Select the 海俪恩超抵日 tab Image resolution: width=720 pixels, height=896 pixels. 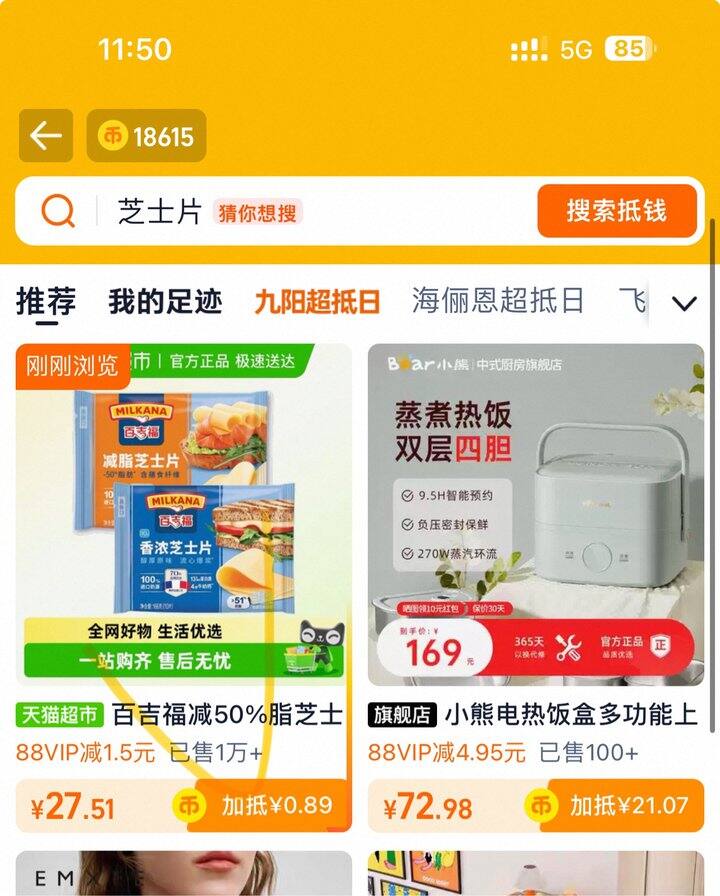click(498, 301)
